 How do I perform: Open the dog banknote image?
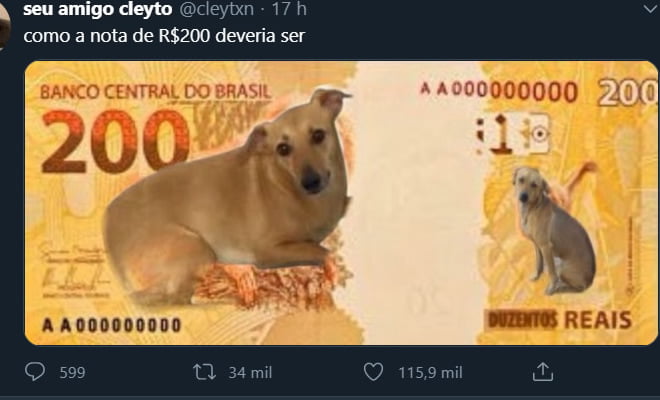340,203
